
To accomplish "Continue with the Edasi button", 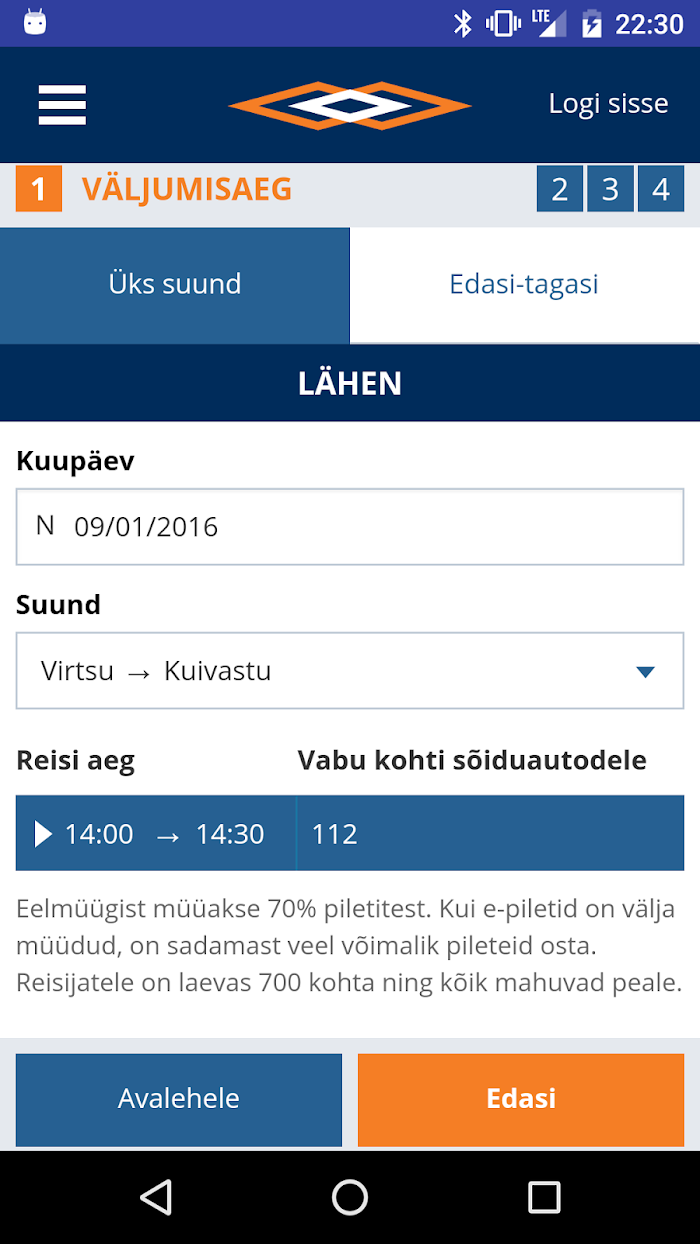I will pos(521,1099).
